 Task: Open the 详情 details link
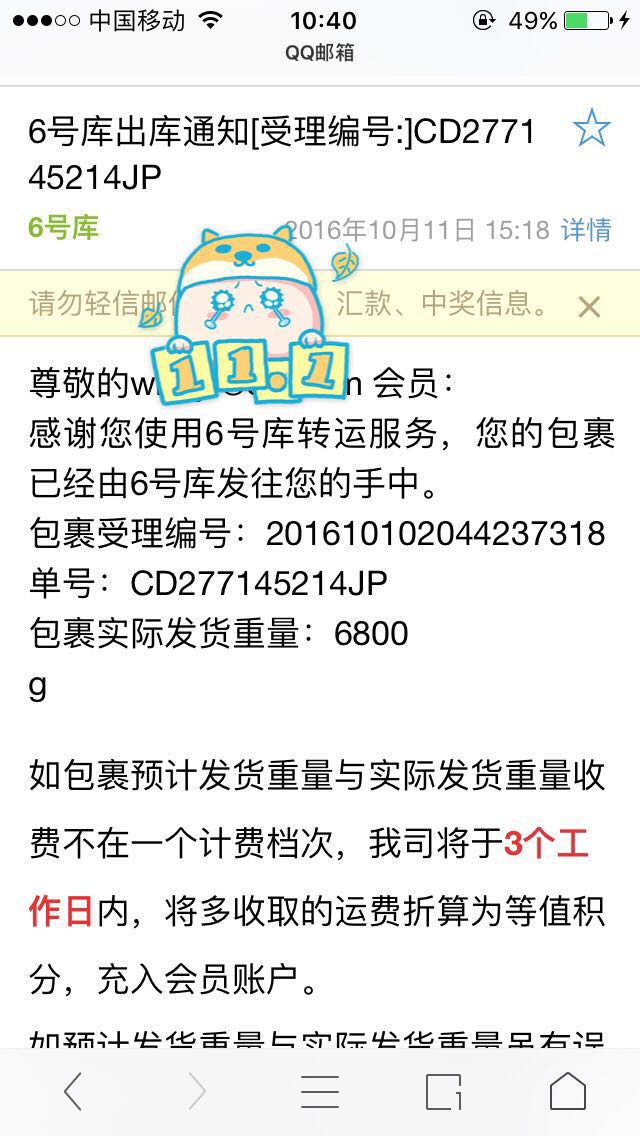point(585,230)
